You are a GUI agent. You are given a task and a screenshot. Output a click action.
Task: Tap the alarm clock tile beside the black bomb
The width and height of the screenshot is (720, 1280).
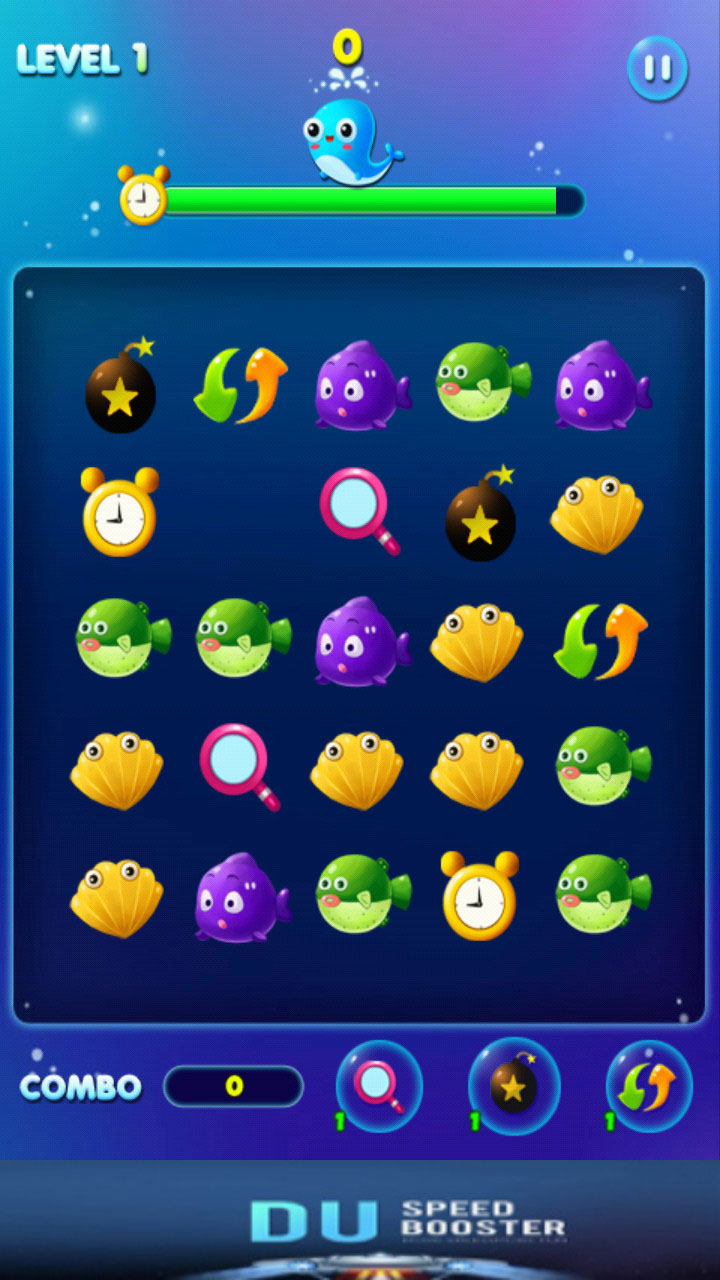pyautogui.click(x=119, y=511)
